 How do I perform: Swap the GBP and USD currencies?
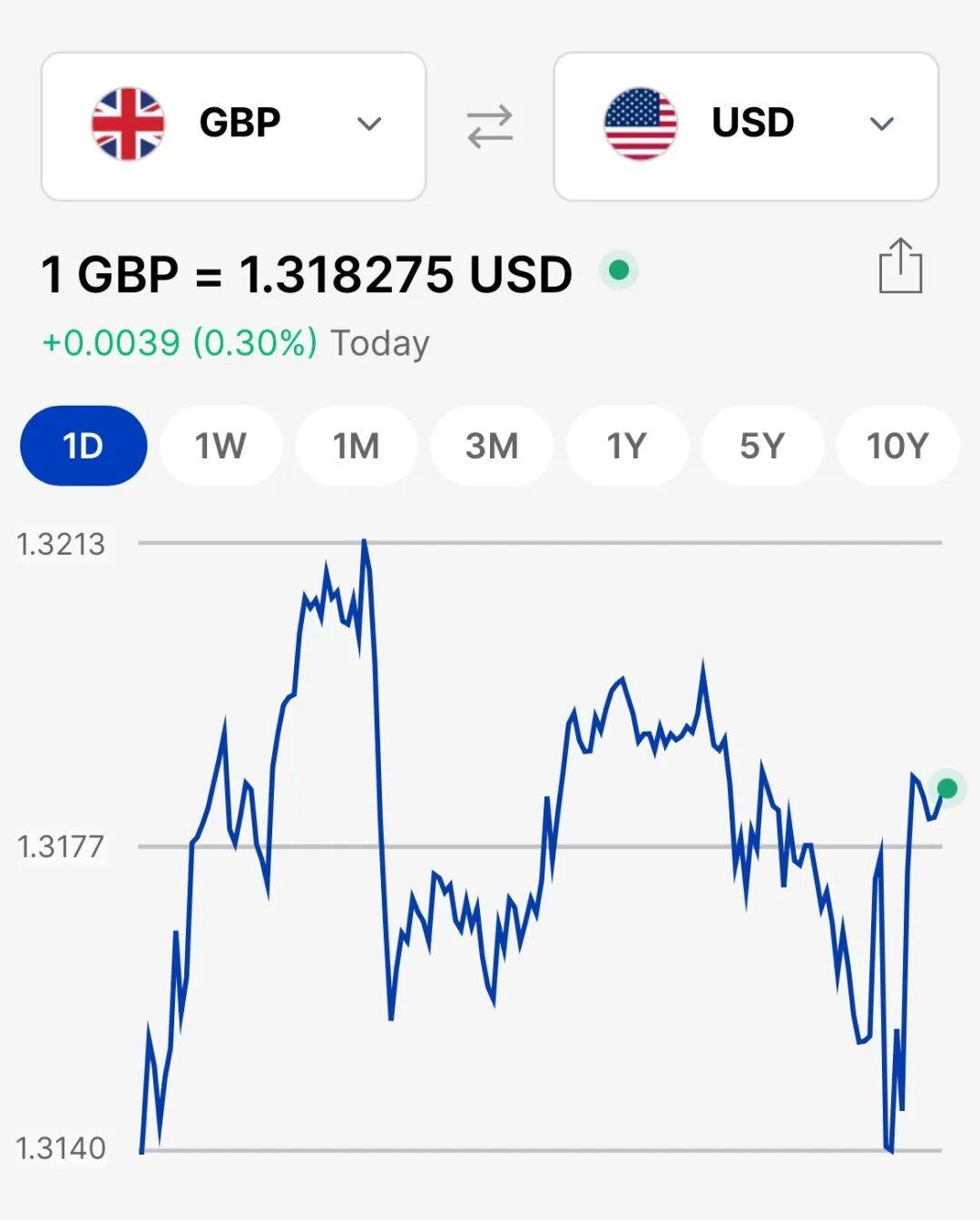point(490,126)
